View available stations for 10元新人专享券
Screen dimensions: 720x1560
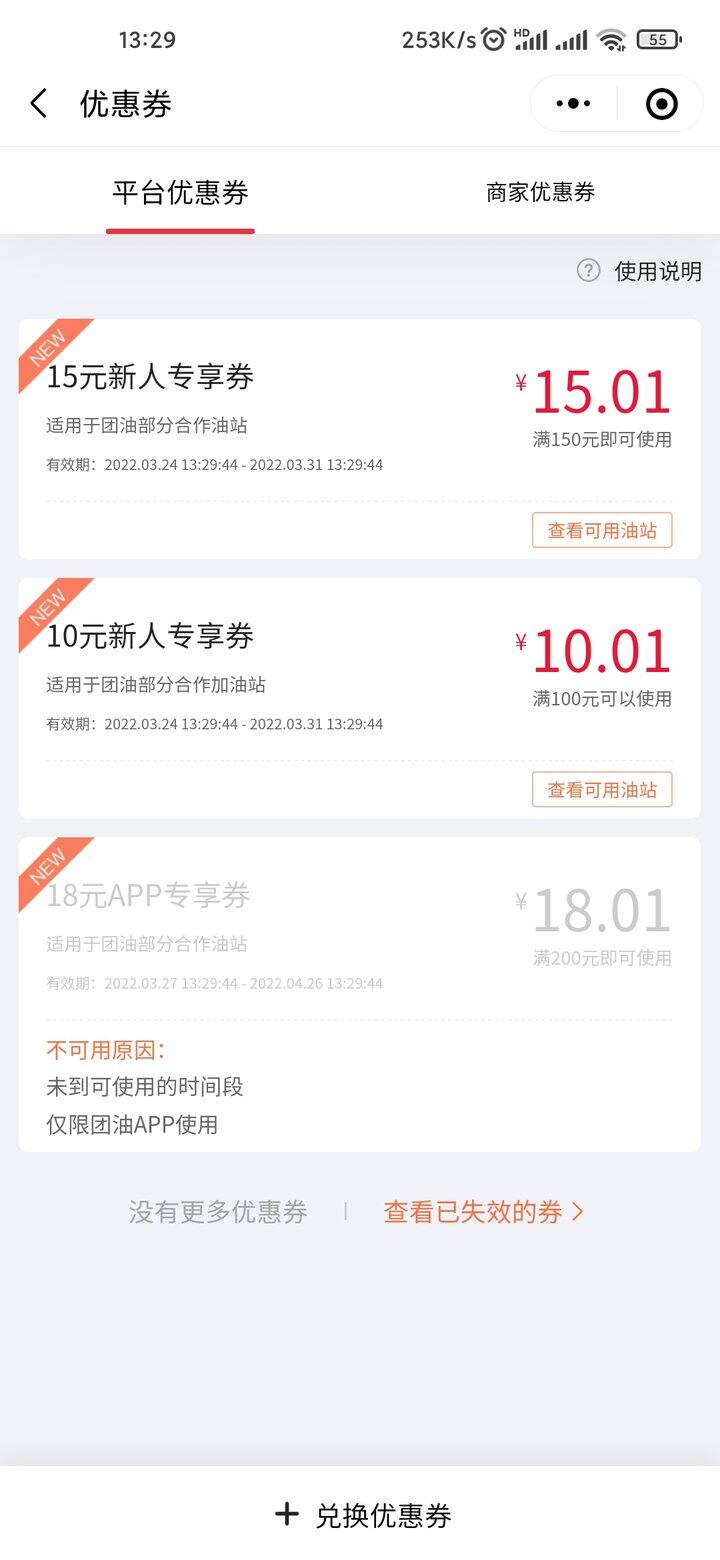tap(602, 789)
